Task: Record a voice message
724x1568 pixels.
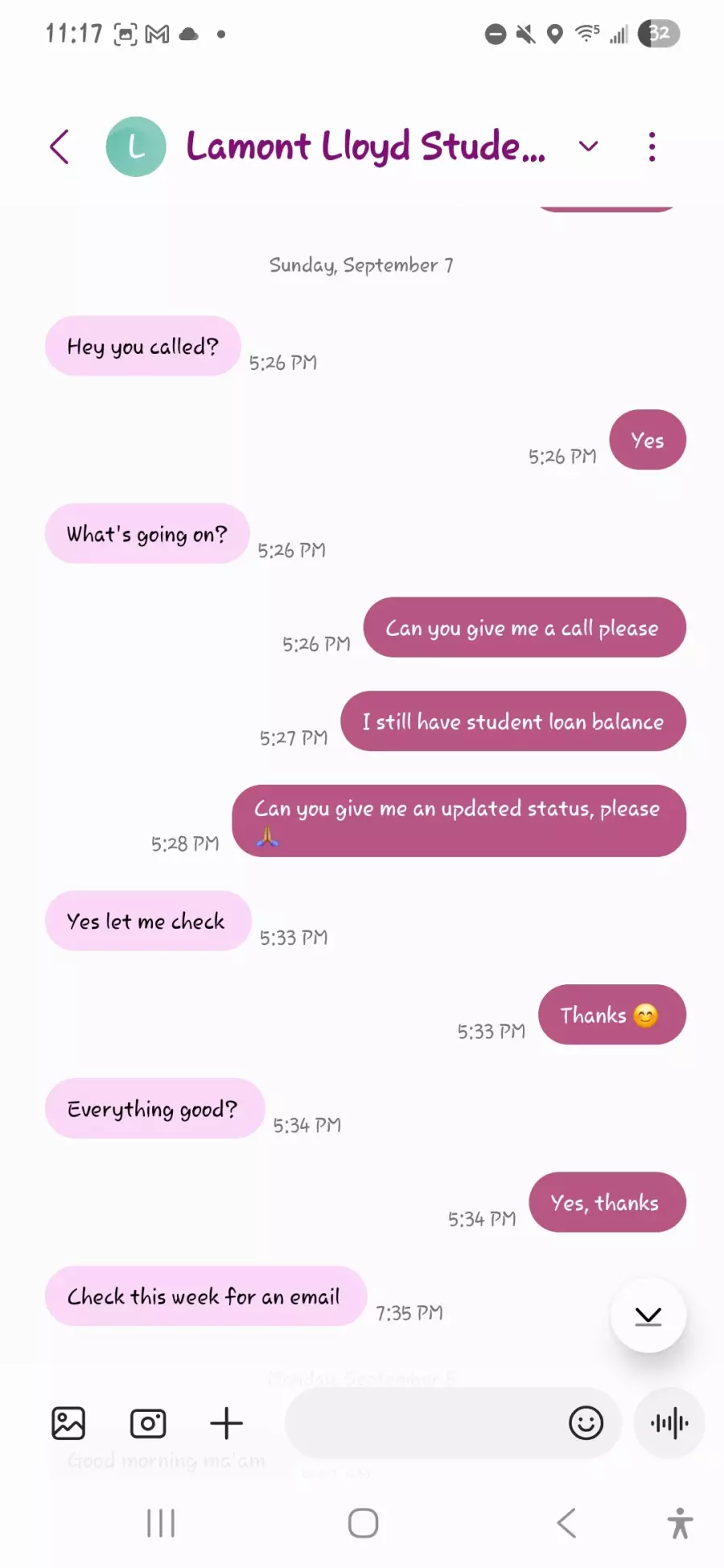Action: (669, 1423)
